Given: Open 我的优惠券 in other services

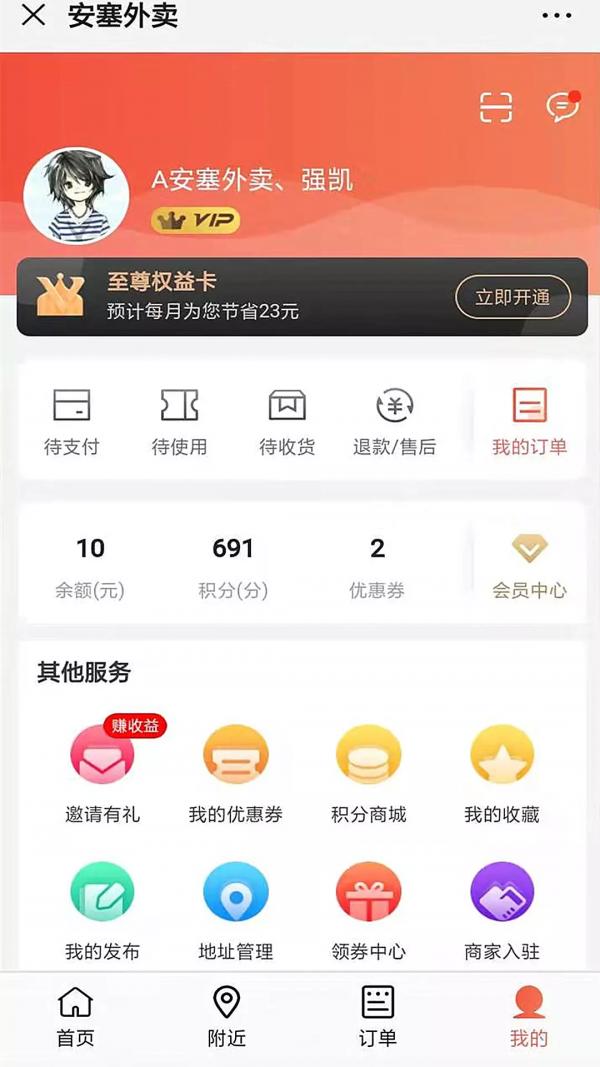Looking at the screenshot, I should [x=236, y=772].
